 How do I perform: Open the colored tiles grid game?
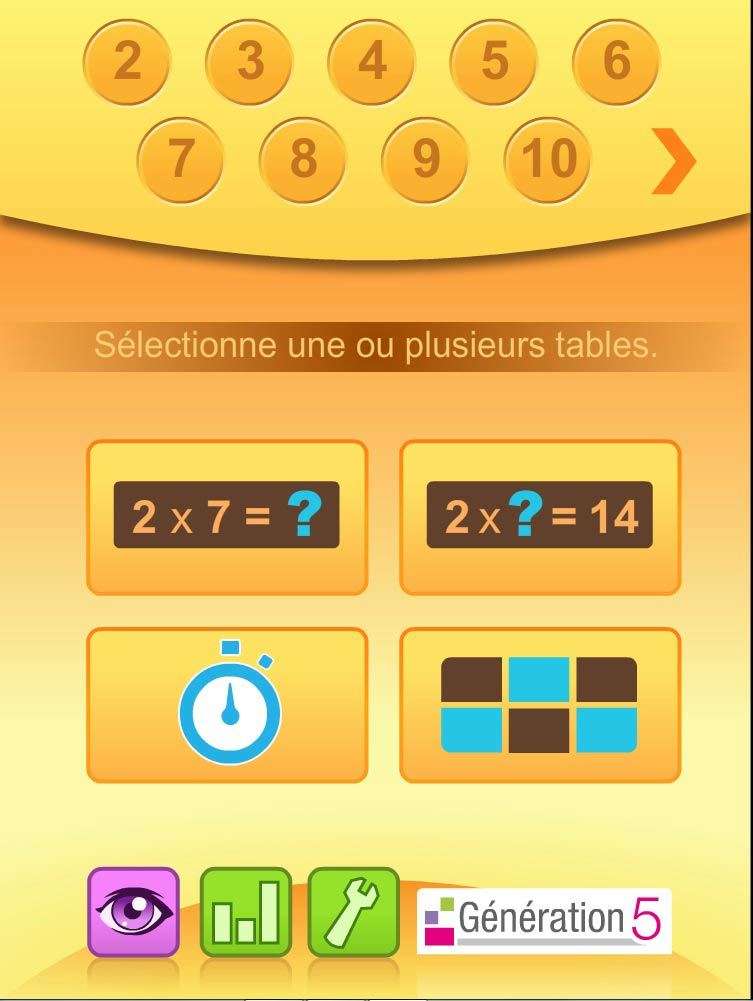click(540, 705)
